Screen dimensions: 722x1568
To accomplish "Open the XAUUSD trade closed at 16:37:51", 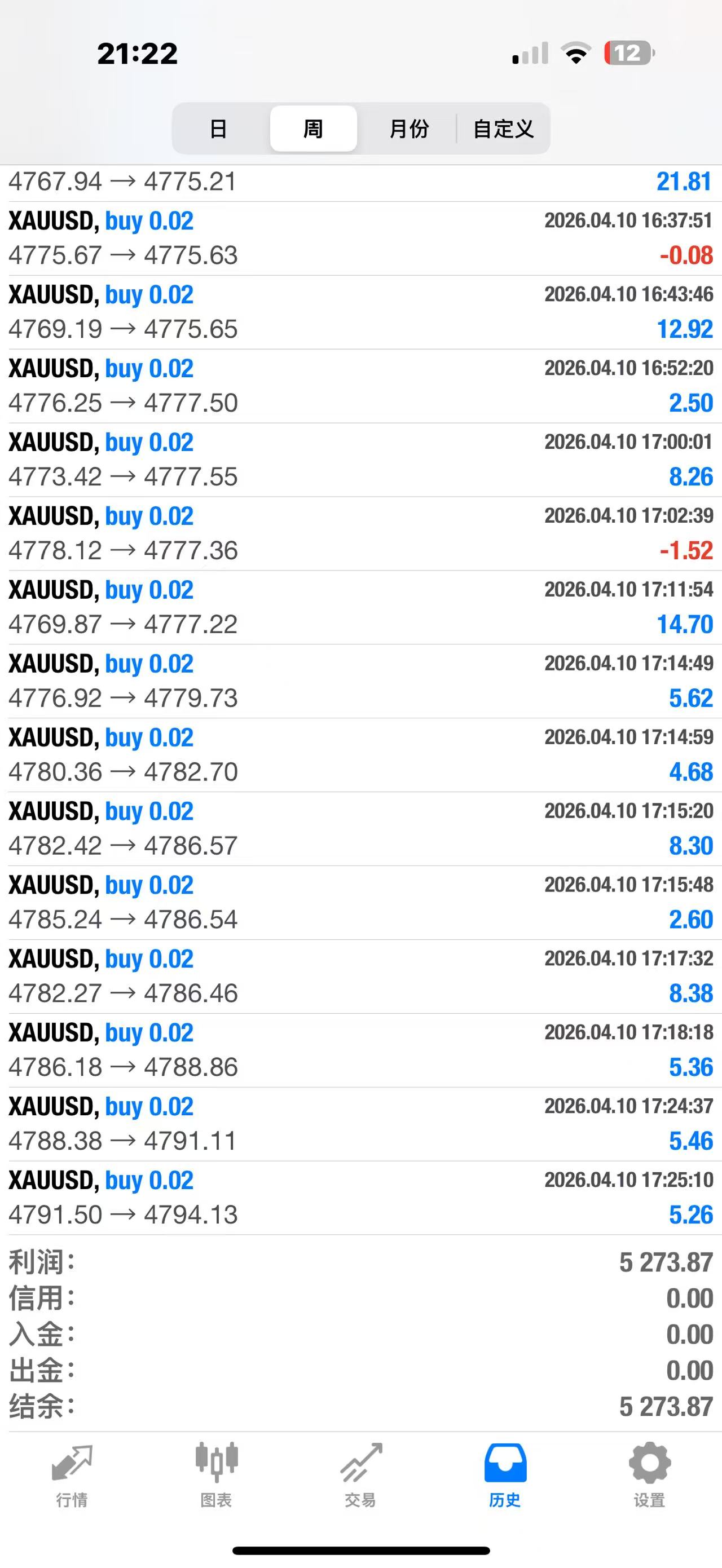I will click(360, 238).
